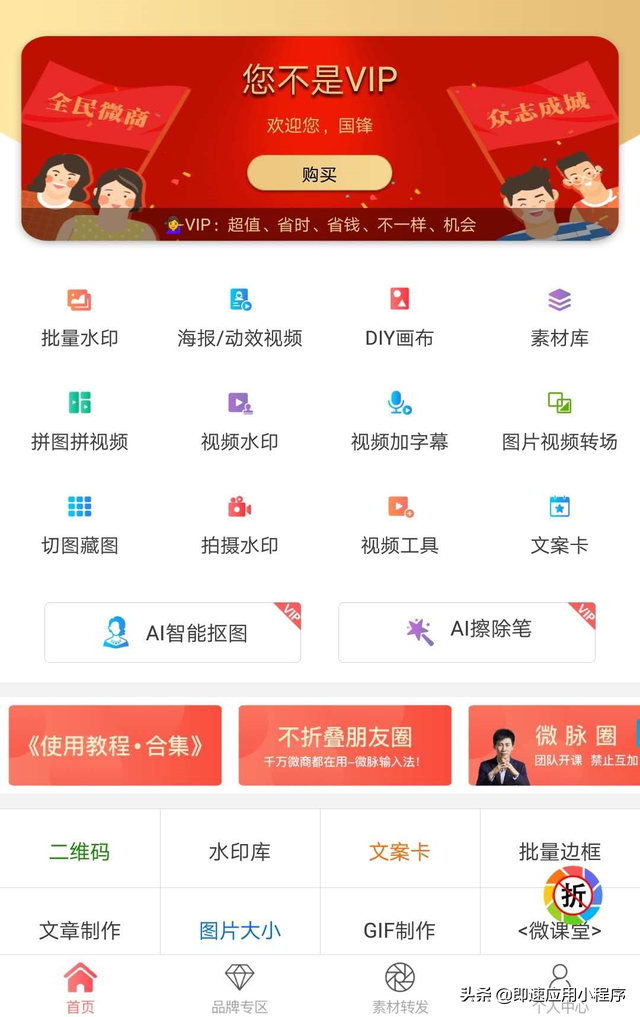Switch to 素材转发 tab
The width and height of the screenshot is (640, 1017).
point(400,988)
